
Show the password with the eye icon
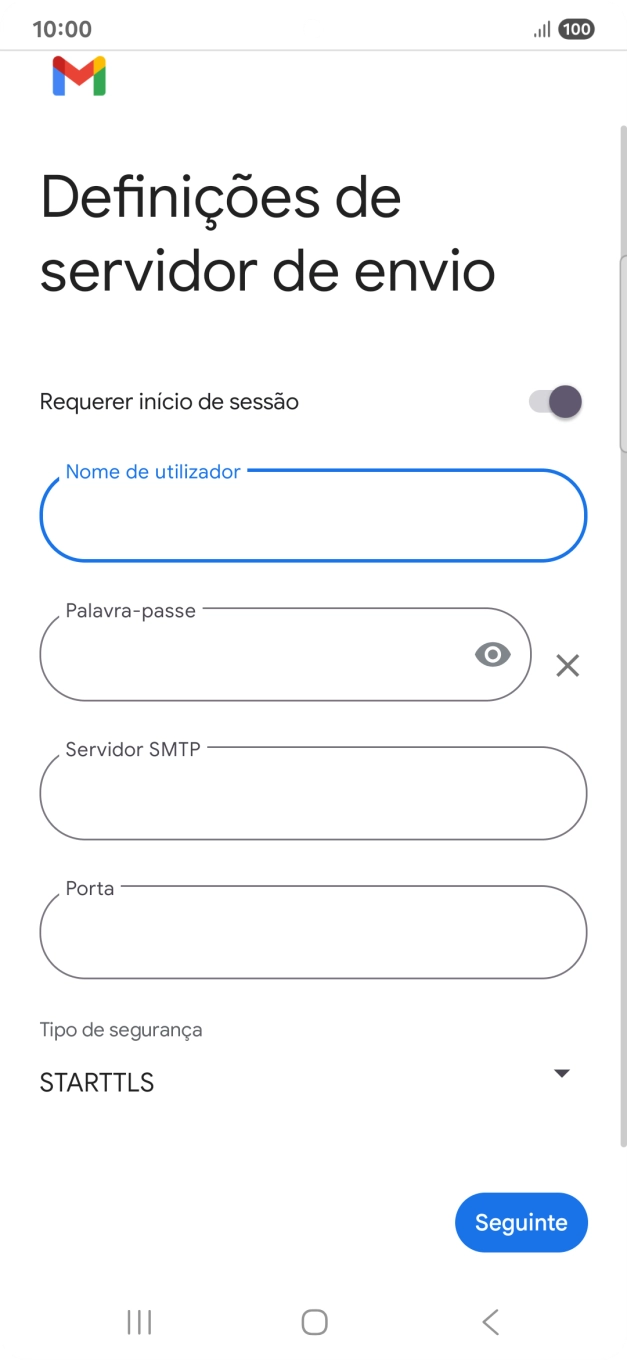click(492, 655)
